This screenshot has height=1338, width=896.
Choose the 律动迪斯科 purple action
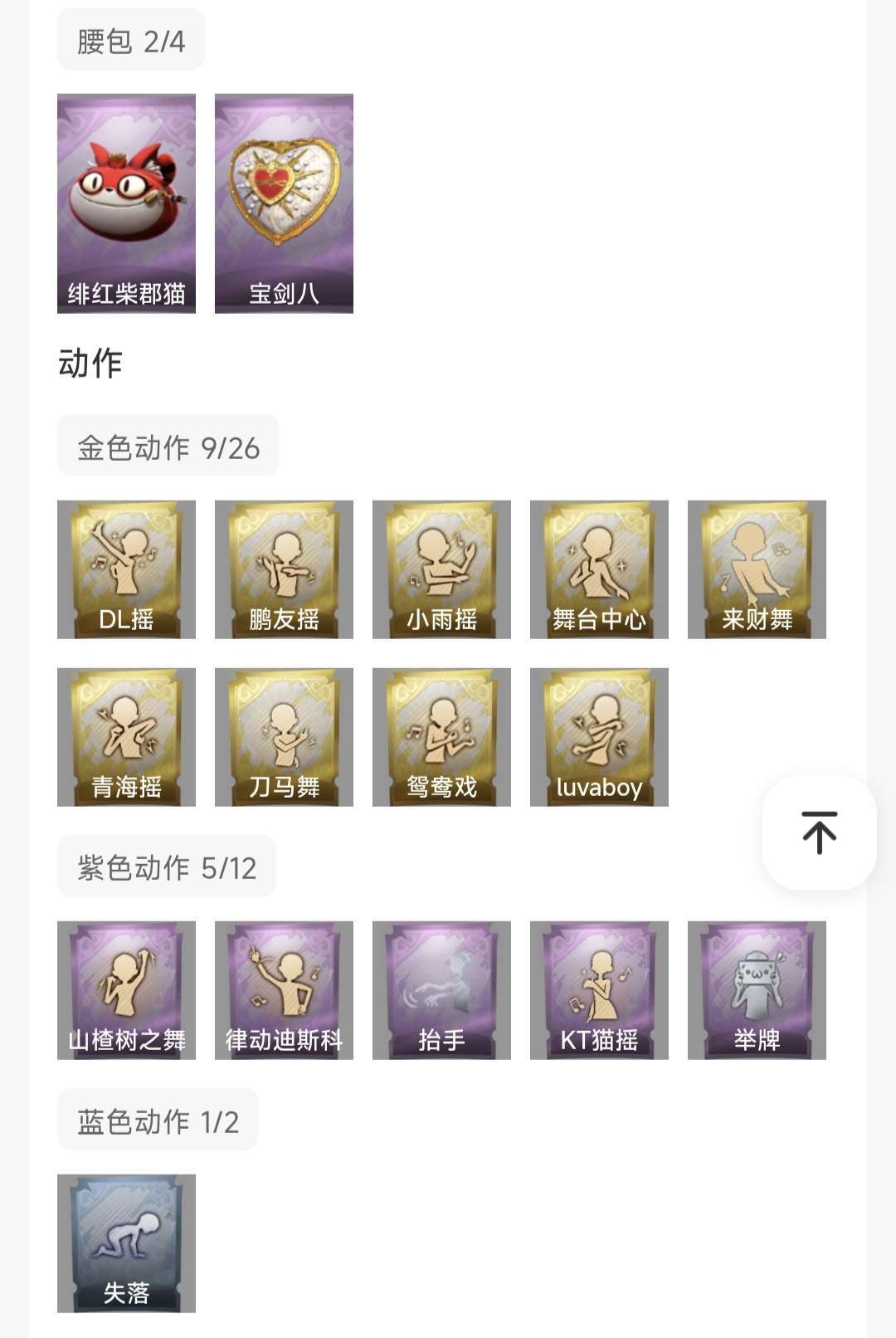click(284, 988)
